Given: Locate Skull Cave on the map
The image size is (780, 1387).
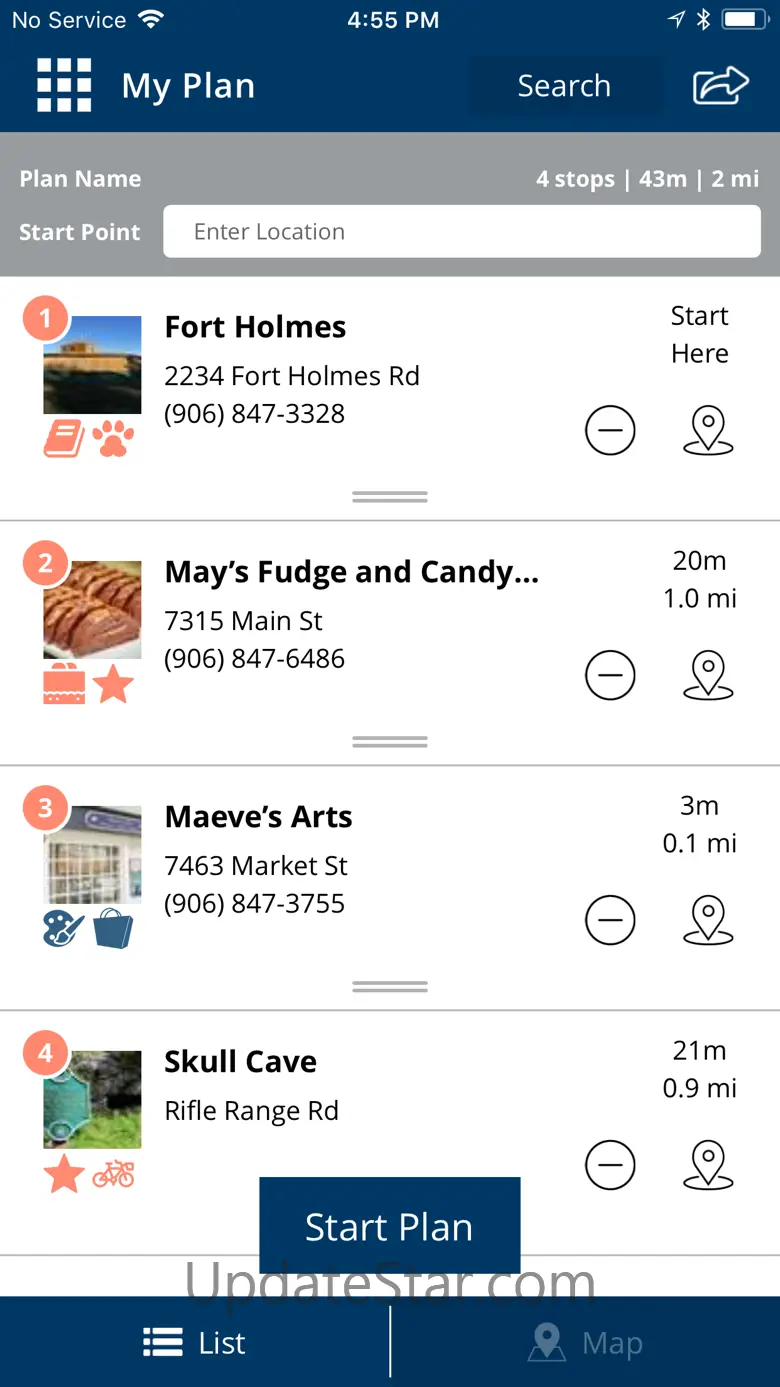Looking at the screenshot, I should (708, 1166).
